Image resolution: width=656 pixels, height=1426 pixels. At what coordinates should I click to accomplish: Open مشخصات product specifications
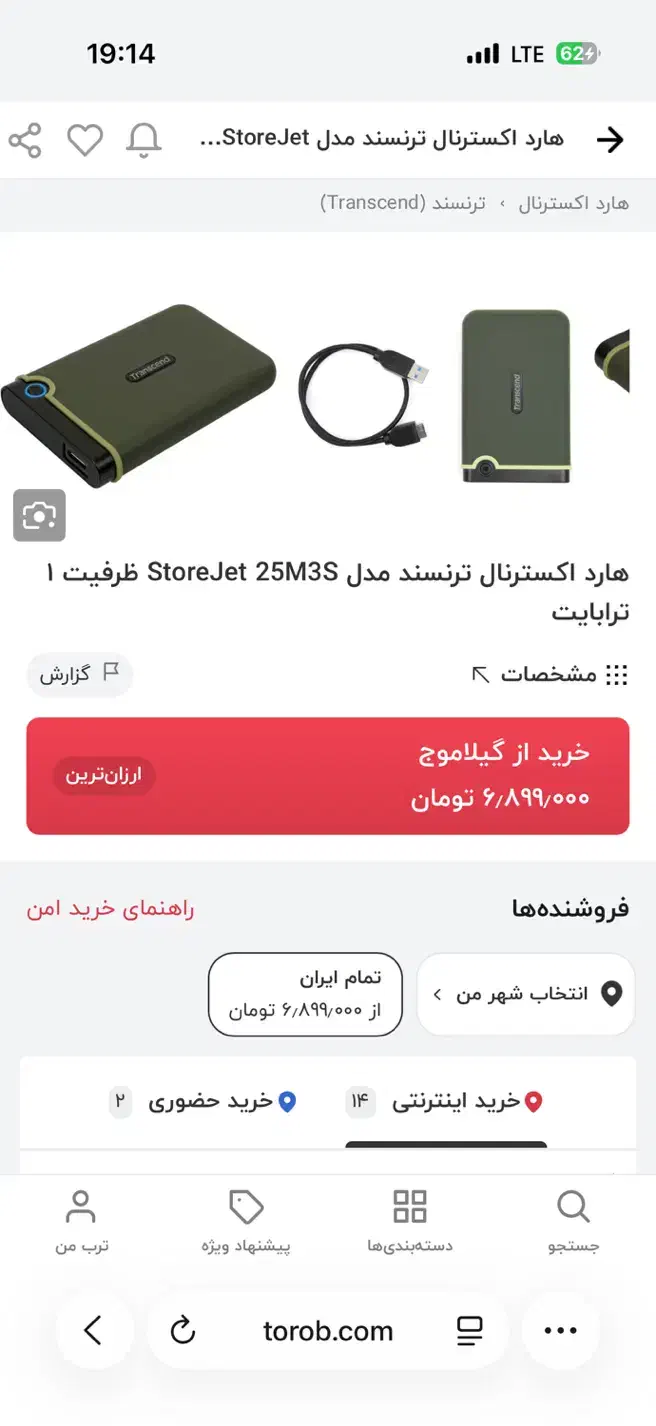549,674
